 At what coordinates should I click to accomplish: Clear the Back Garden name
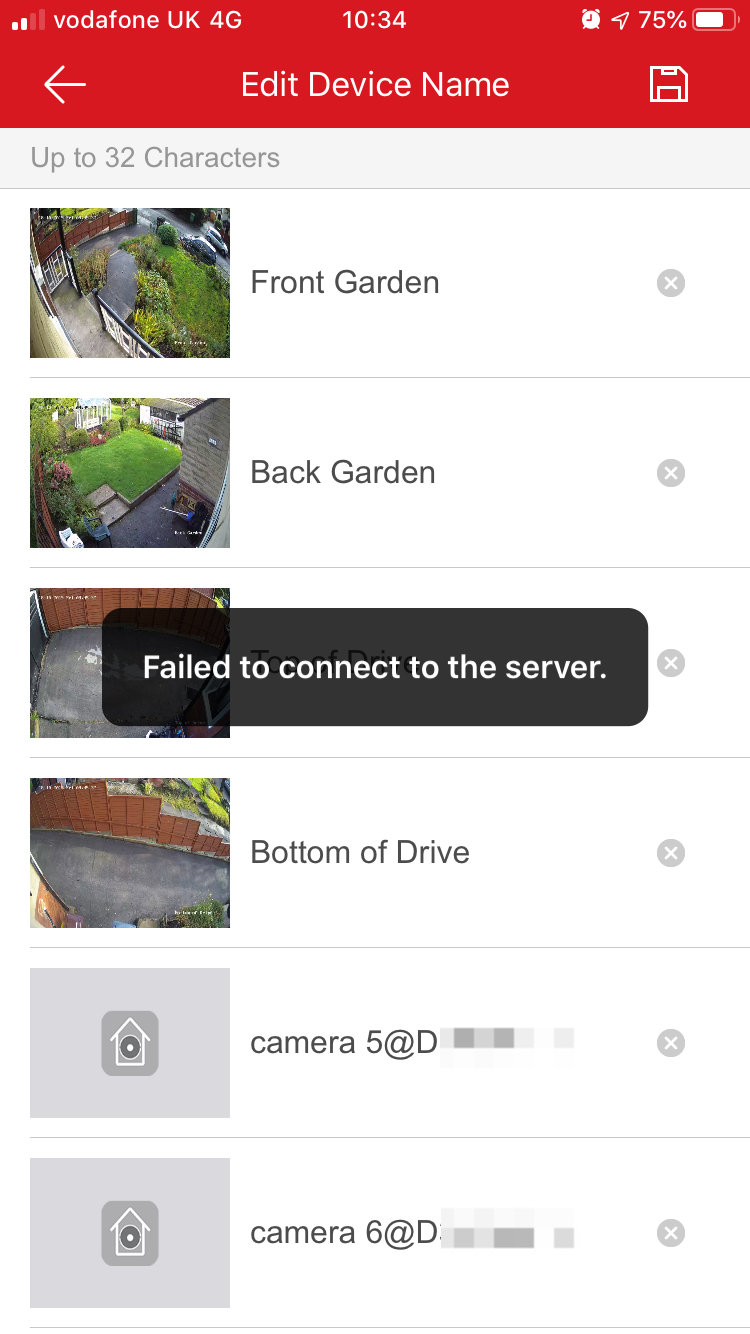click(x=671, y=473)
